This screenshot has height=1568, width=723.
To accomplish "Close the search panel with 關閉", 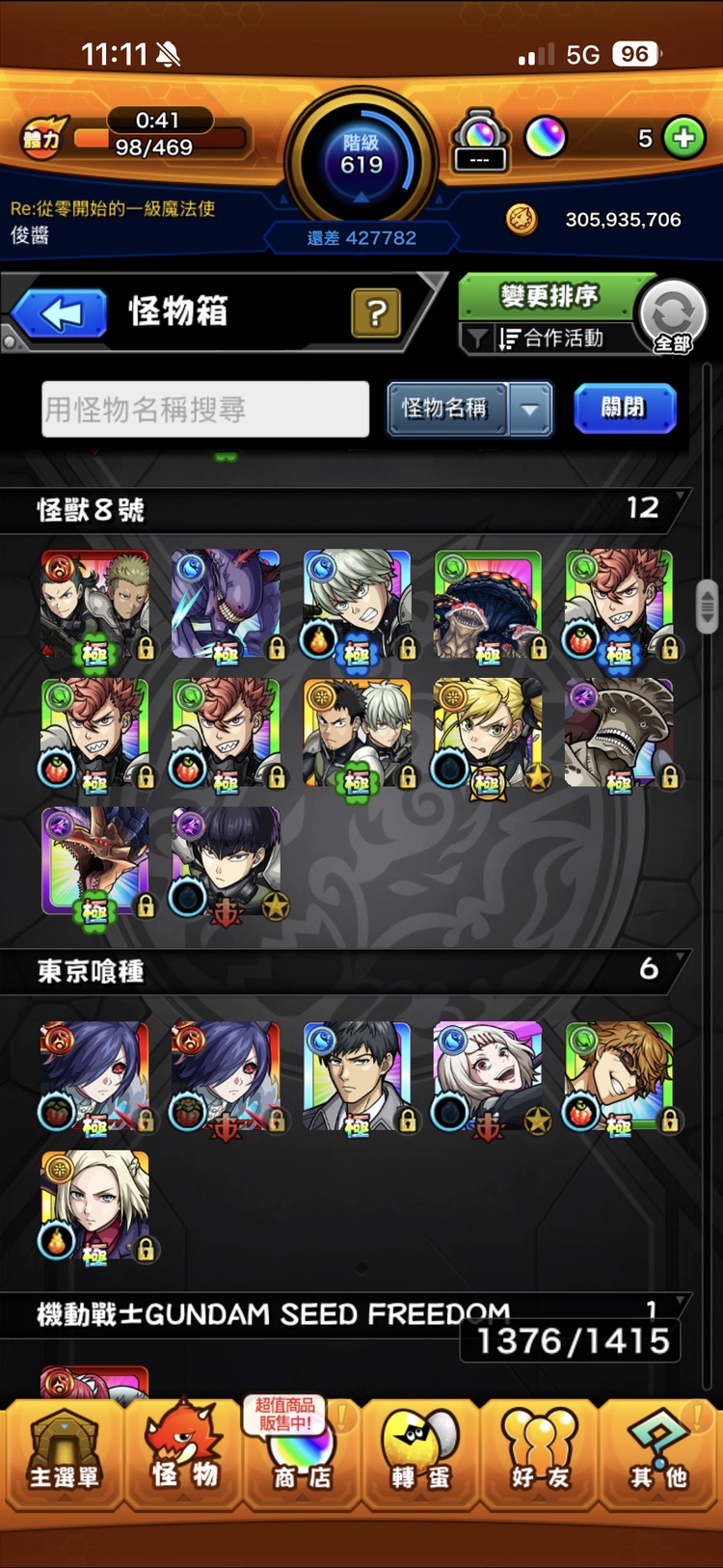I will pos(624,408).
